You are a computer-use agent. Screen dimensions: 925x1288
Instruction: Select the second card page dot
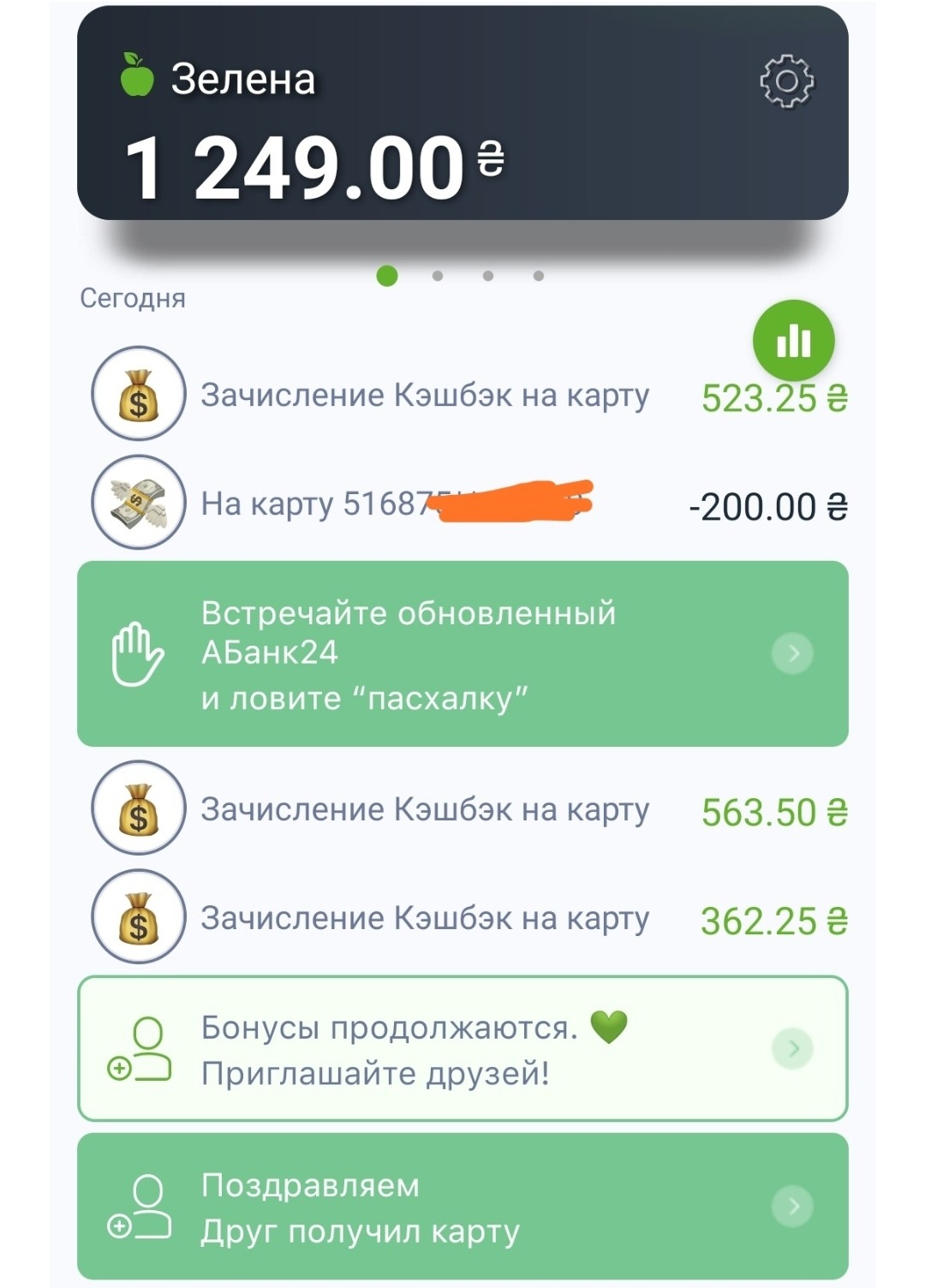click(438, 276)
